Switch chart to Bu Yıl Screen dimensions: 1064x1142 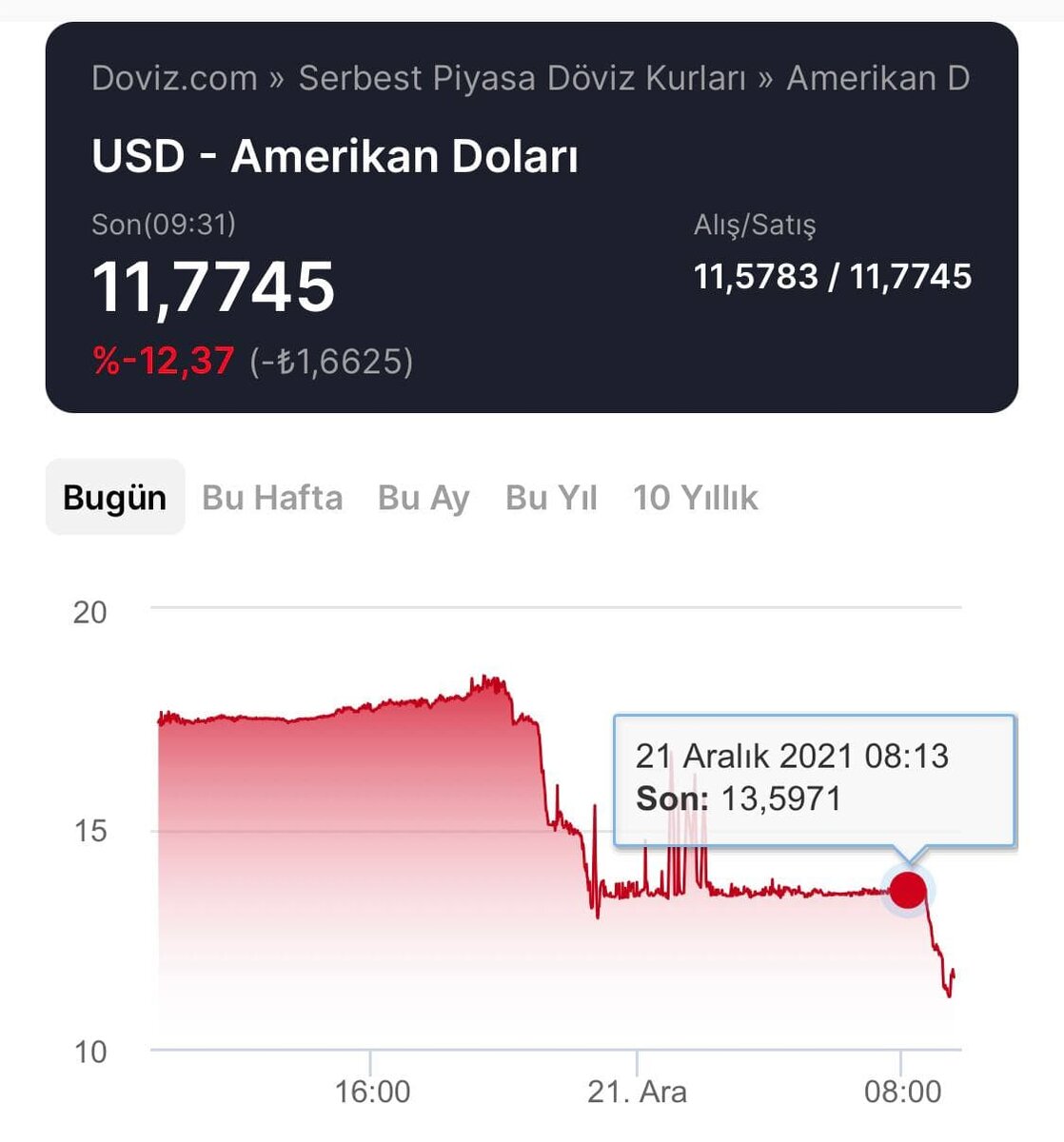(x=551, y=498)
